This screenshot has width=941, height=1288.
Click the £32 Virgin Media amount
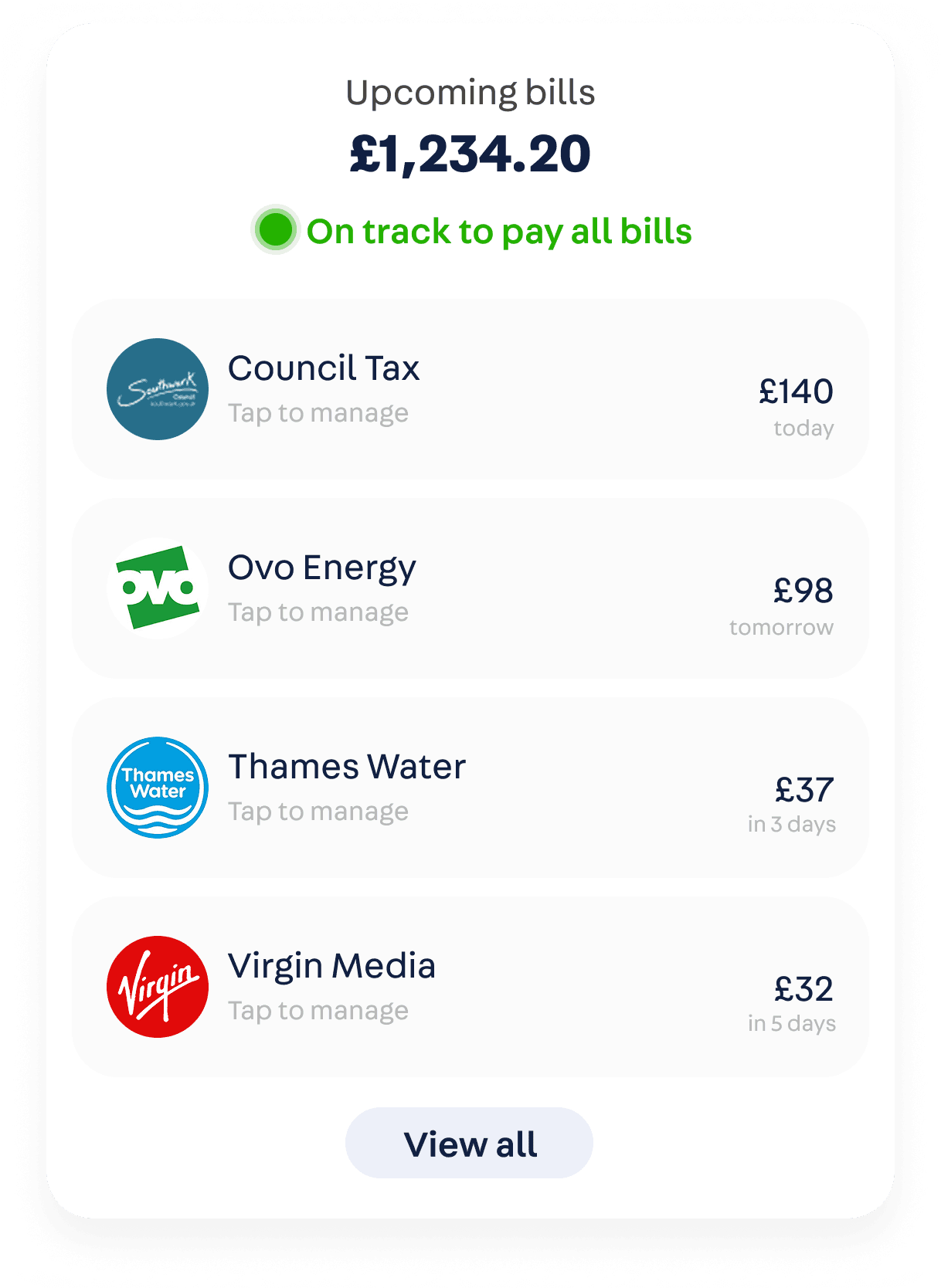(805, 988)
